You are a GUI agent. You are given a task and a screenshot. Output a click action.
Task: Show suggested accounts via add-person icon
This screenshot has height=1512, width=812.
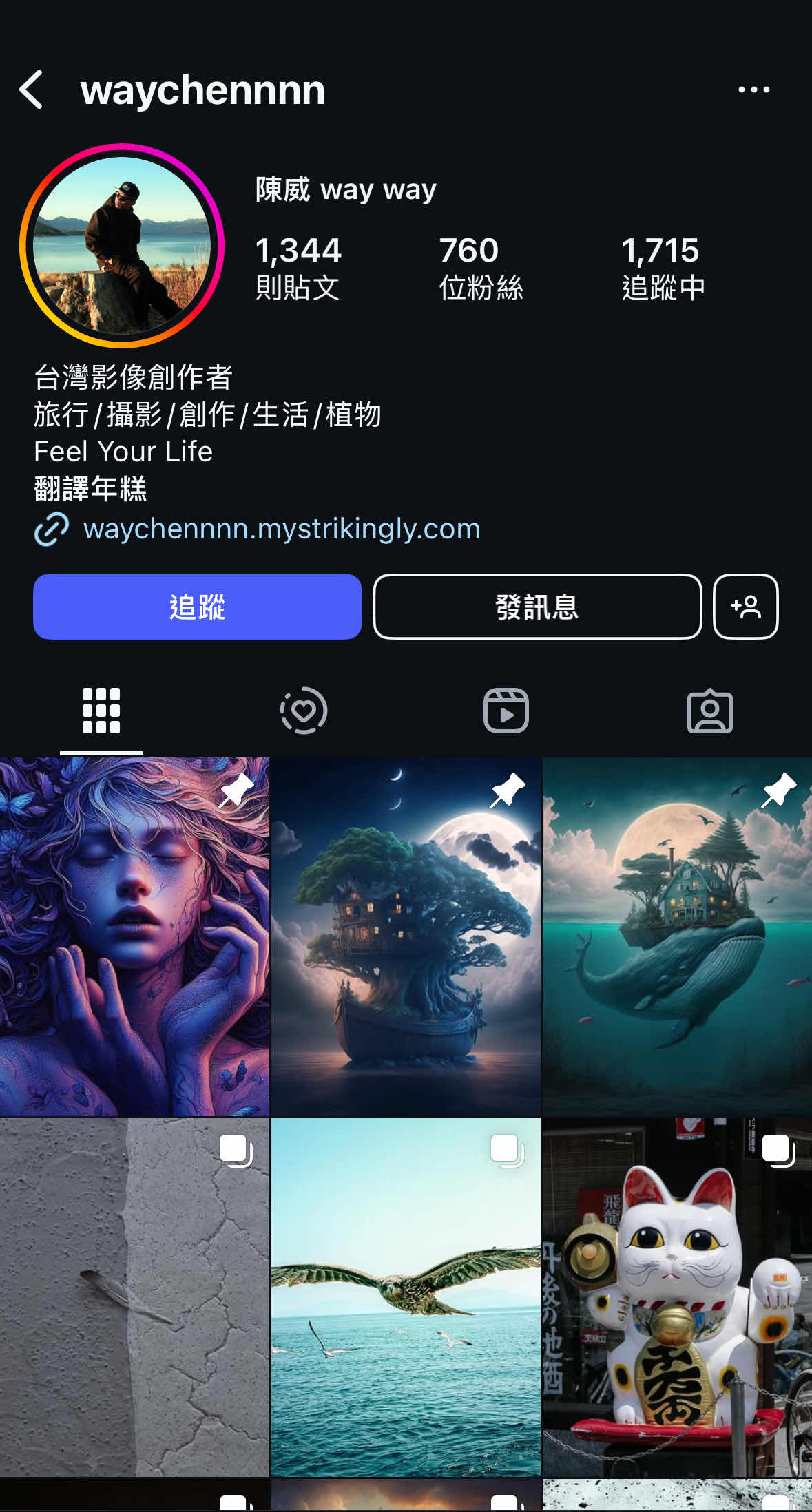[746, 607]
